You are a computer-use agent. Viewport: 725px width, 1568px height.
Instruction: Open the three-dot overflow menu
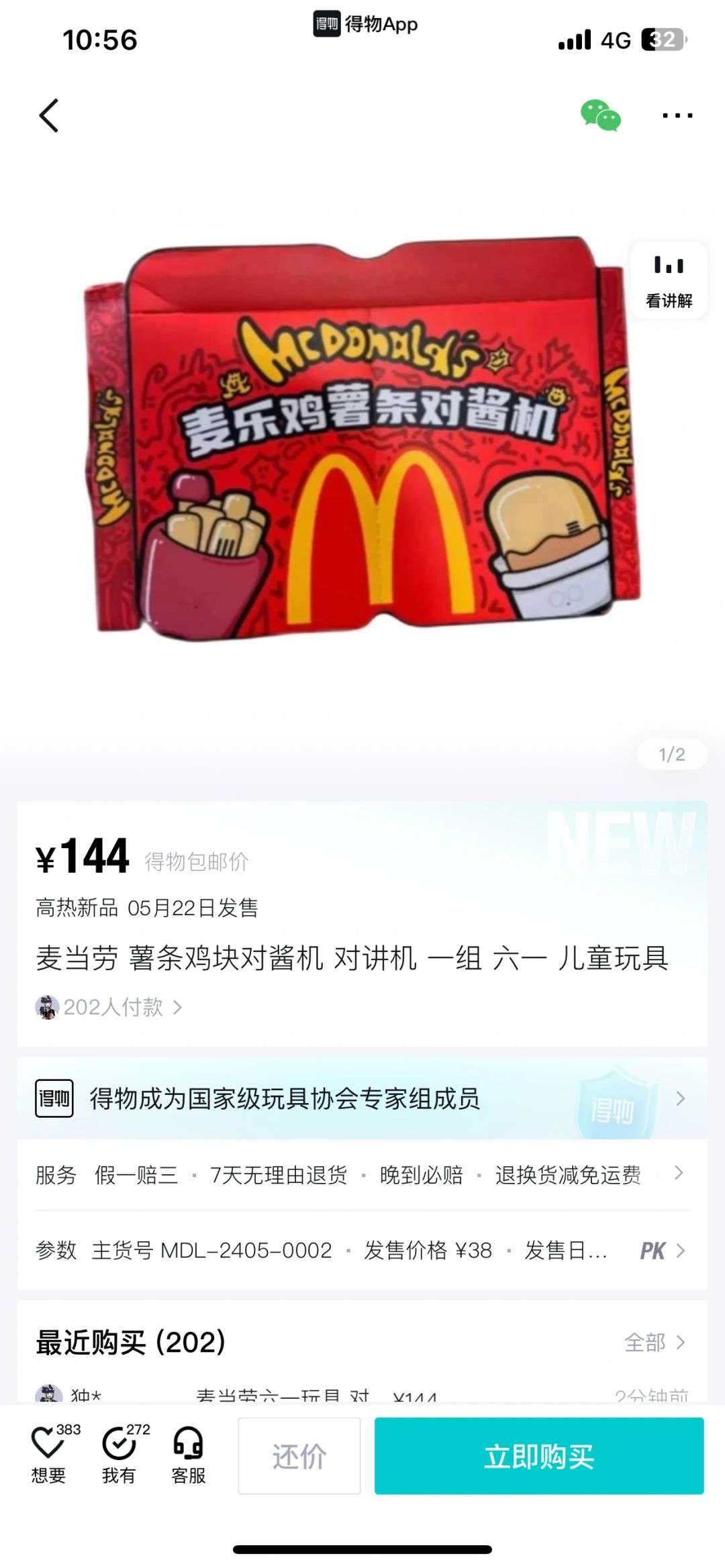[x=677, y=115]
